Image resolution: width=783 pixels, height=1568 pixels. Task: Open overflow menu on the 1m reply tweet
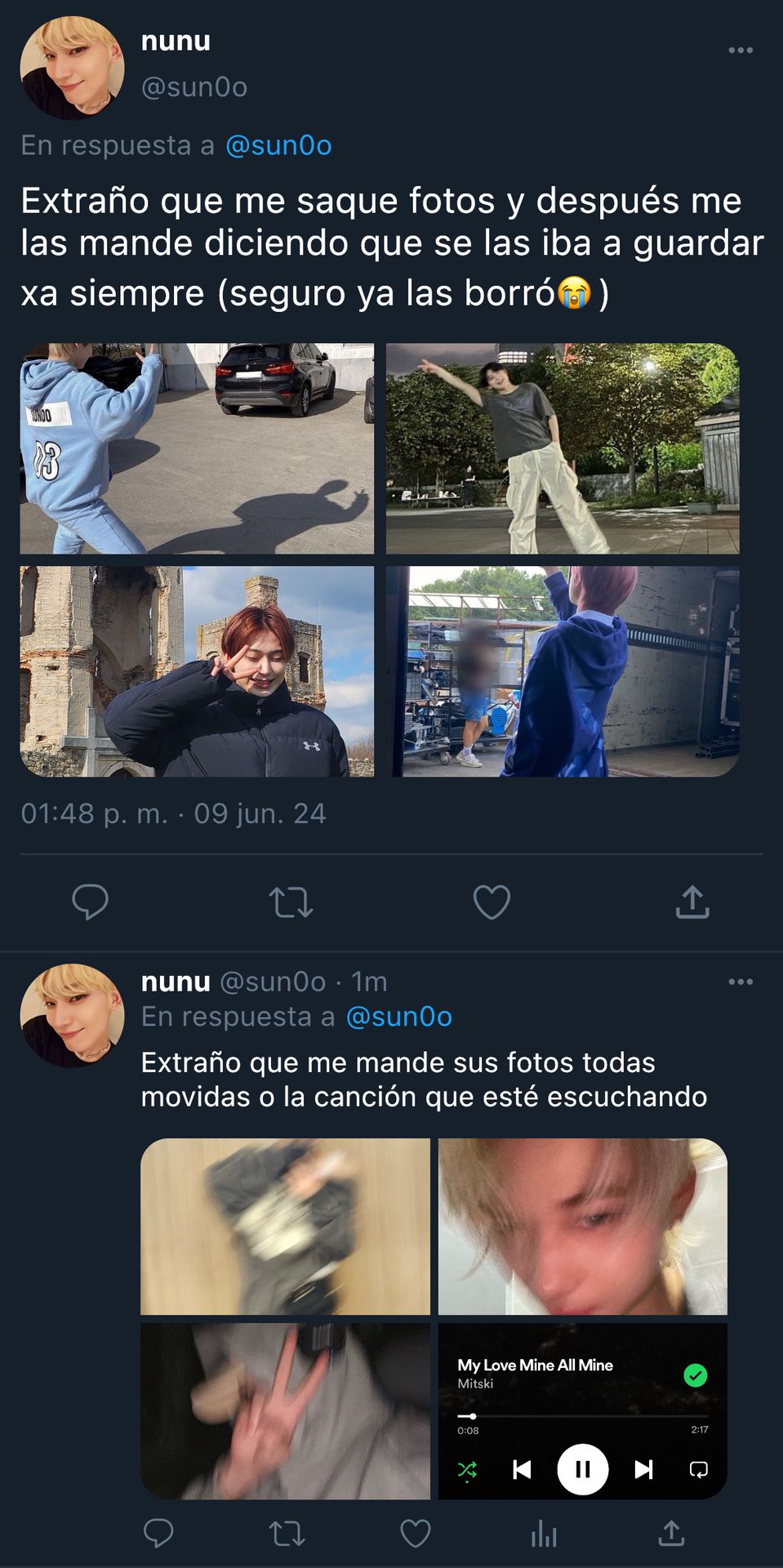coord(740,982)
